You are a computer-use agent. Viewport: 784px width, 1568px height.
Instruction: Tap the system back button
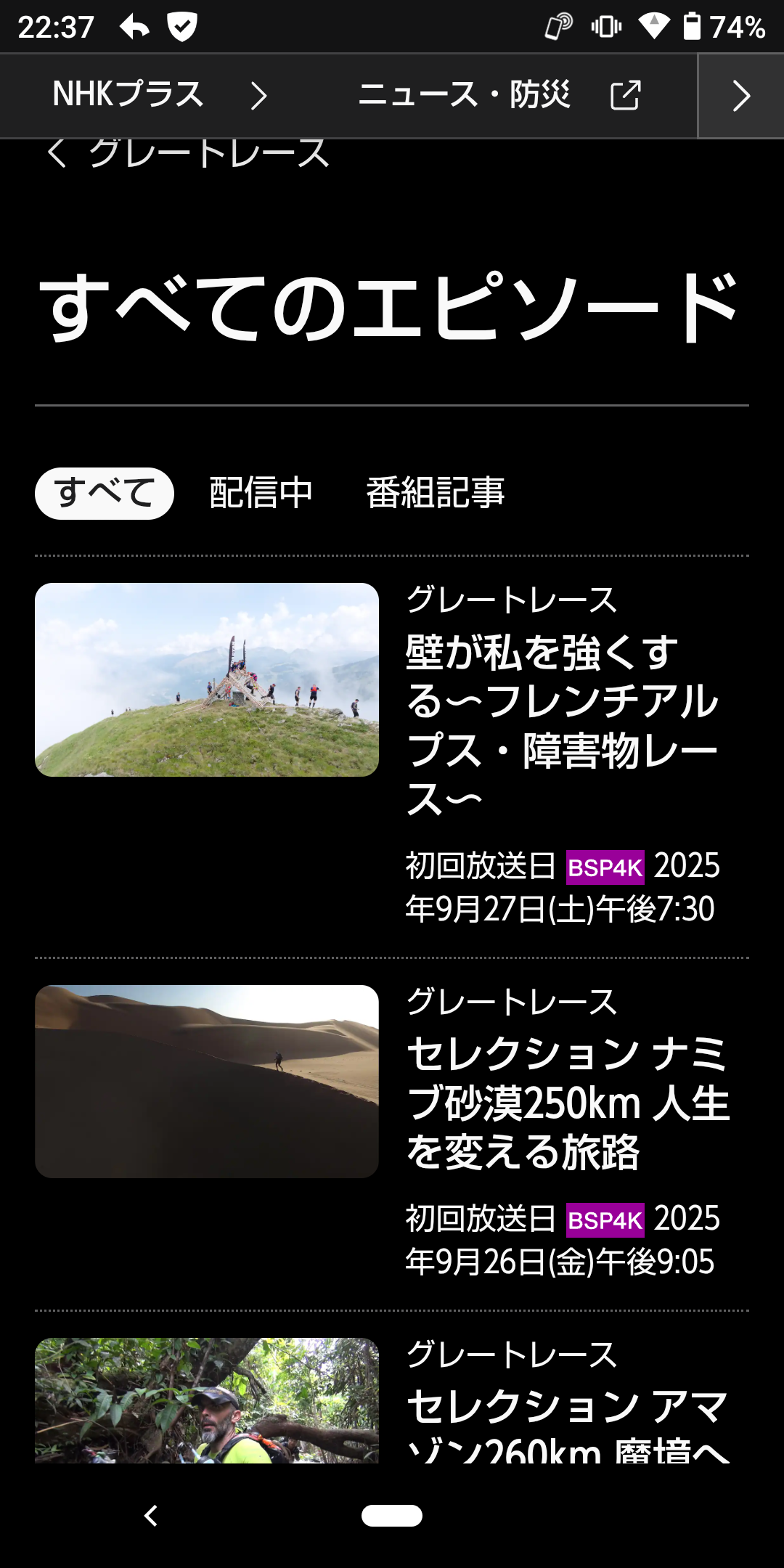[150, 1516]
